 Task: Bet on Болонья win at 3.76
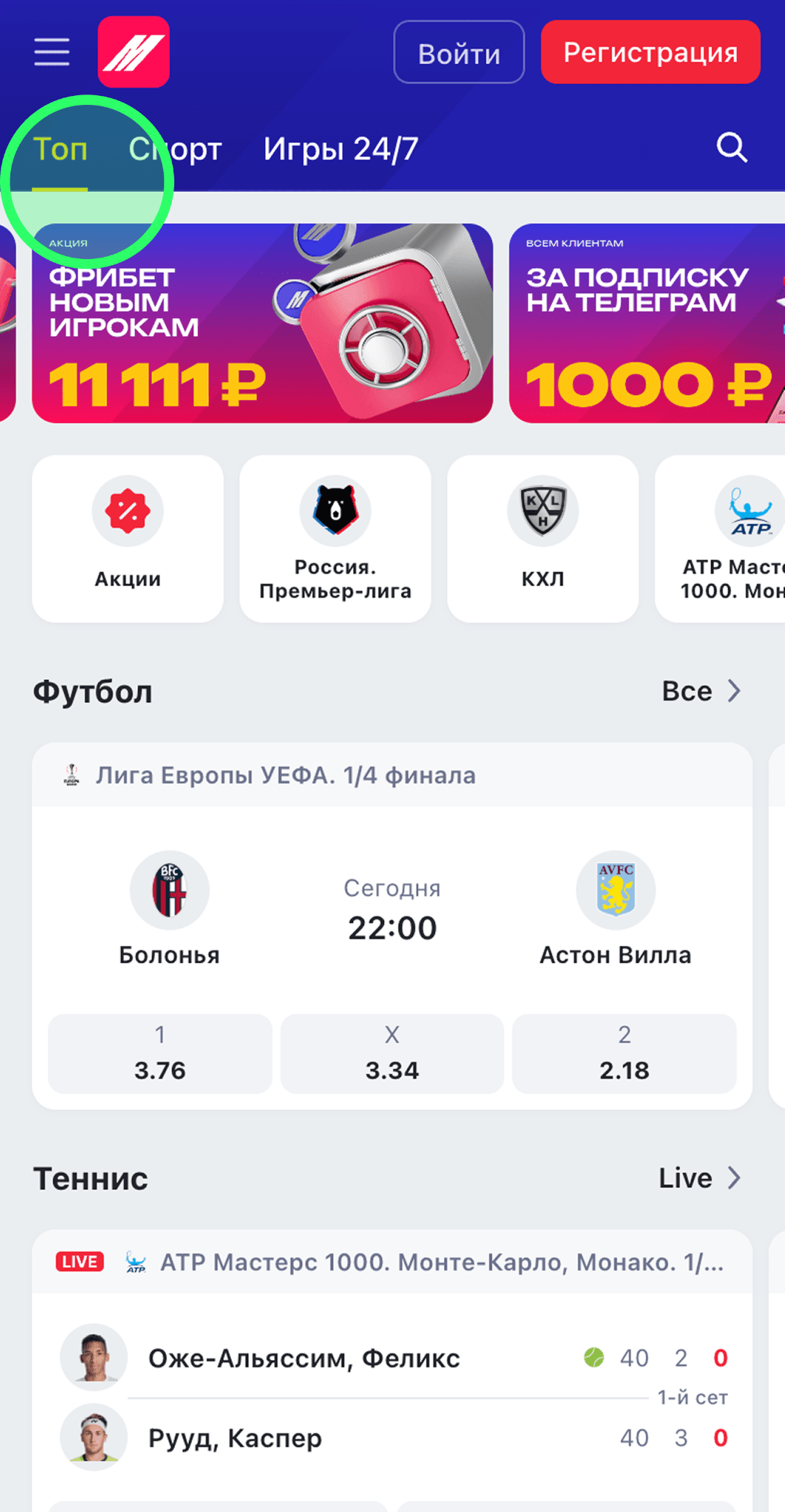point(160,1054)
